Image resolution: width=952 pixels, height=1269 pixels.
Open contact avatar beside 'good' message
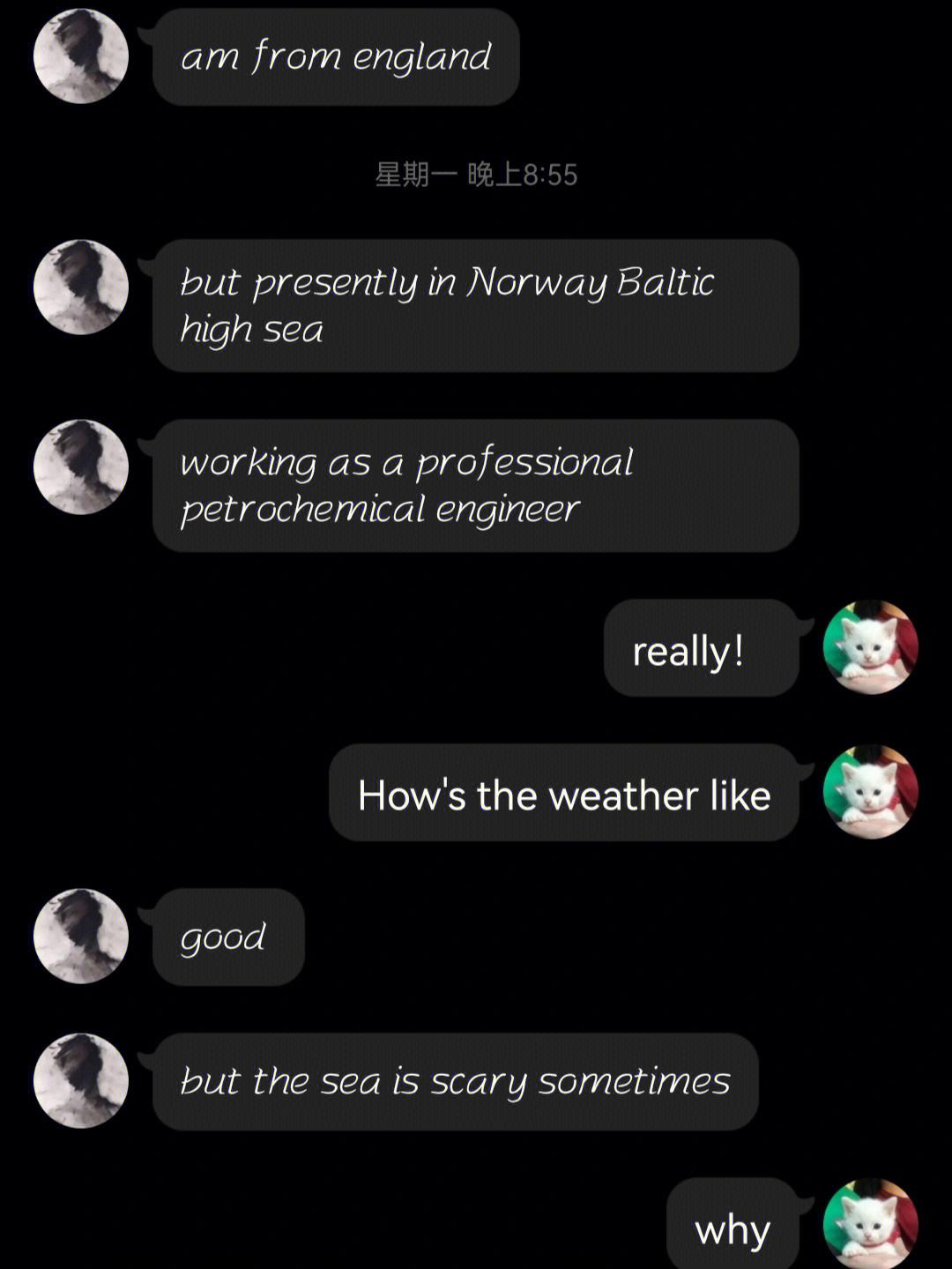pyautogui.click(x=81, y=936)
